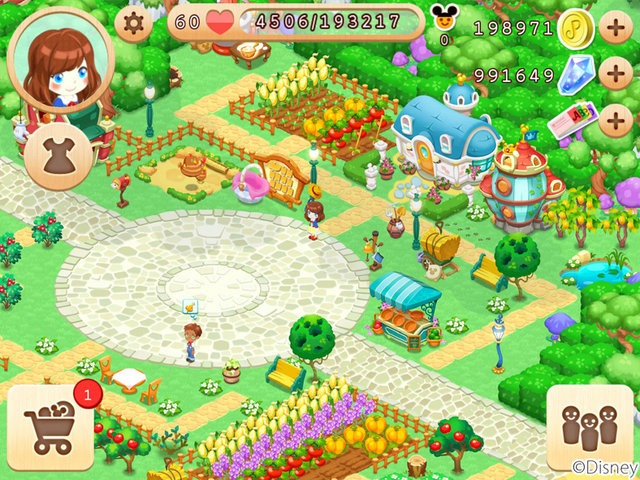640x480 pixels.
Task: Add more gold coins
Action: tap(614, 26)
